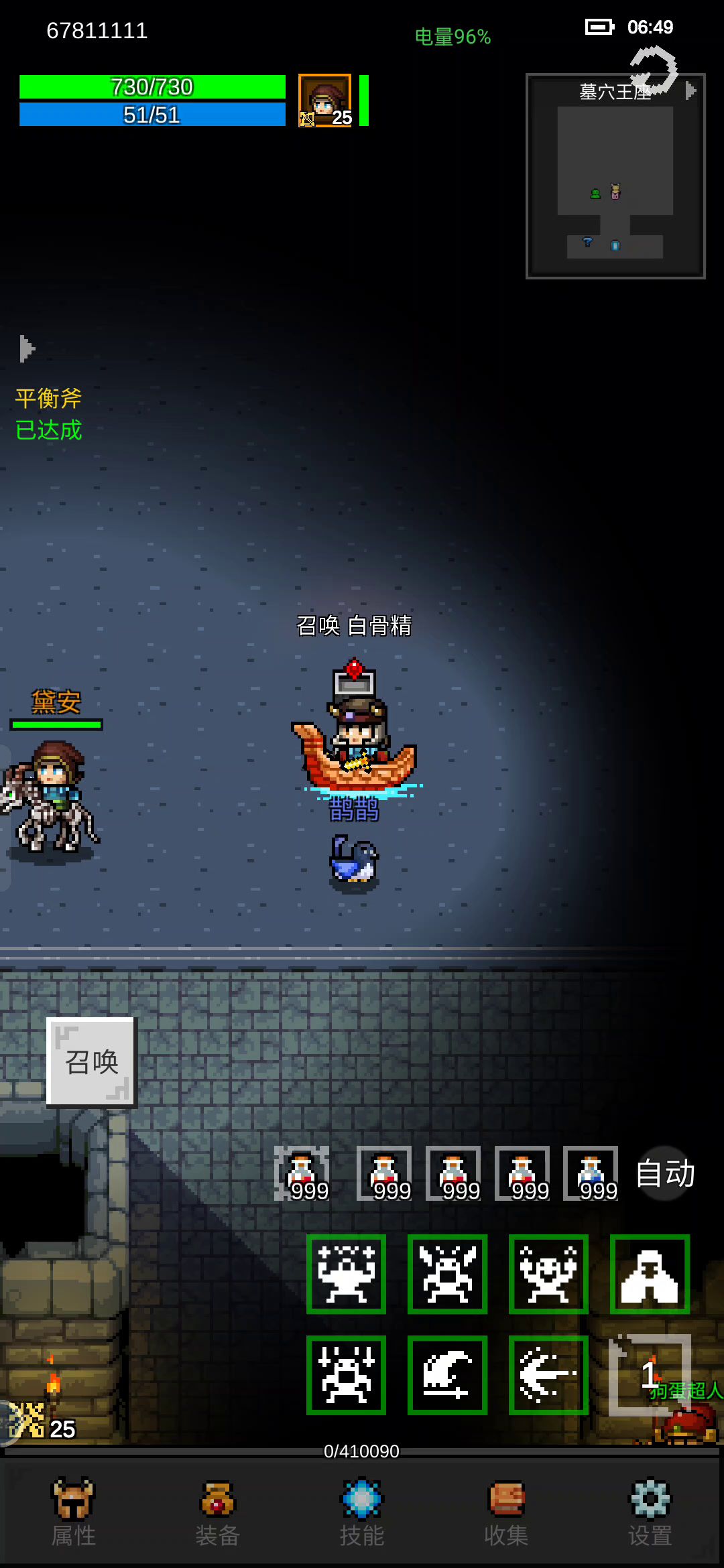Image resolution: width=724 pixels, height=1568 pixels.
Task: Use the first red potion slot
Action: tap(302, 1173)
